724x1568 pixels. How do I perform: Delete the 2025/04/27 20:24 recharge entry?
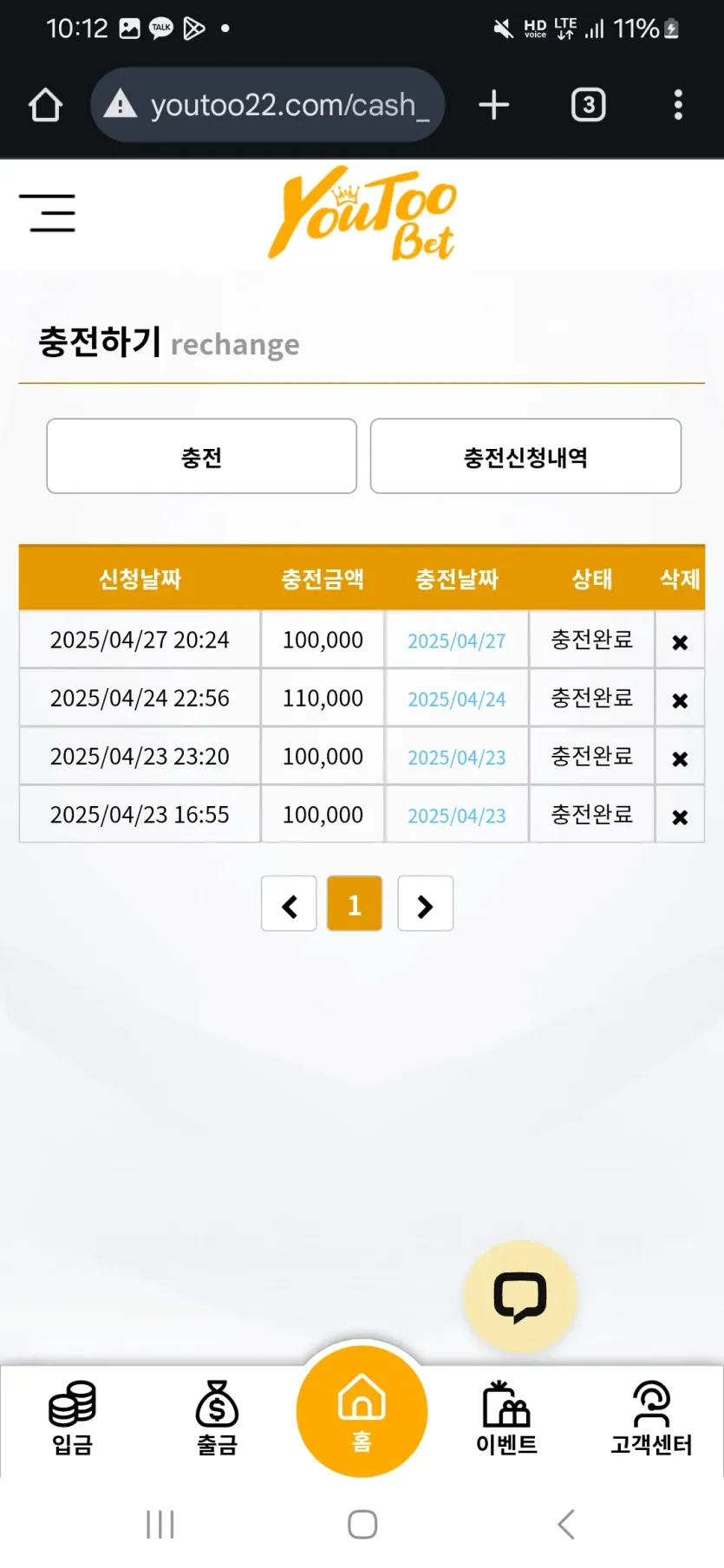680,642
